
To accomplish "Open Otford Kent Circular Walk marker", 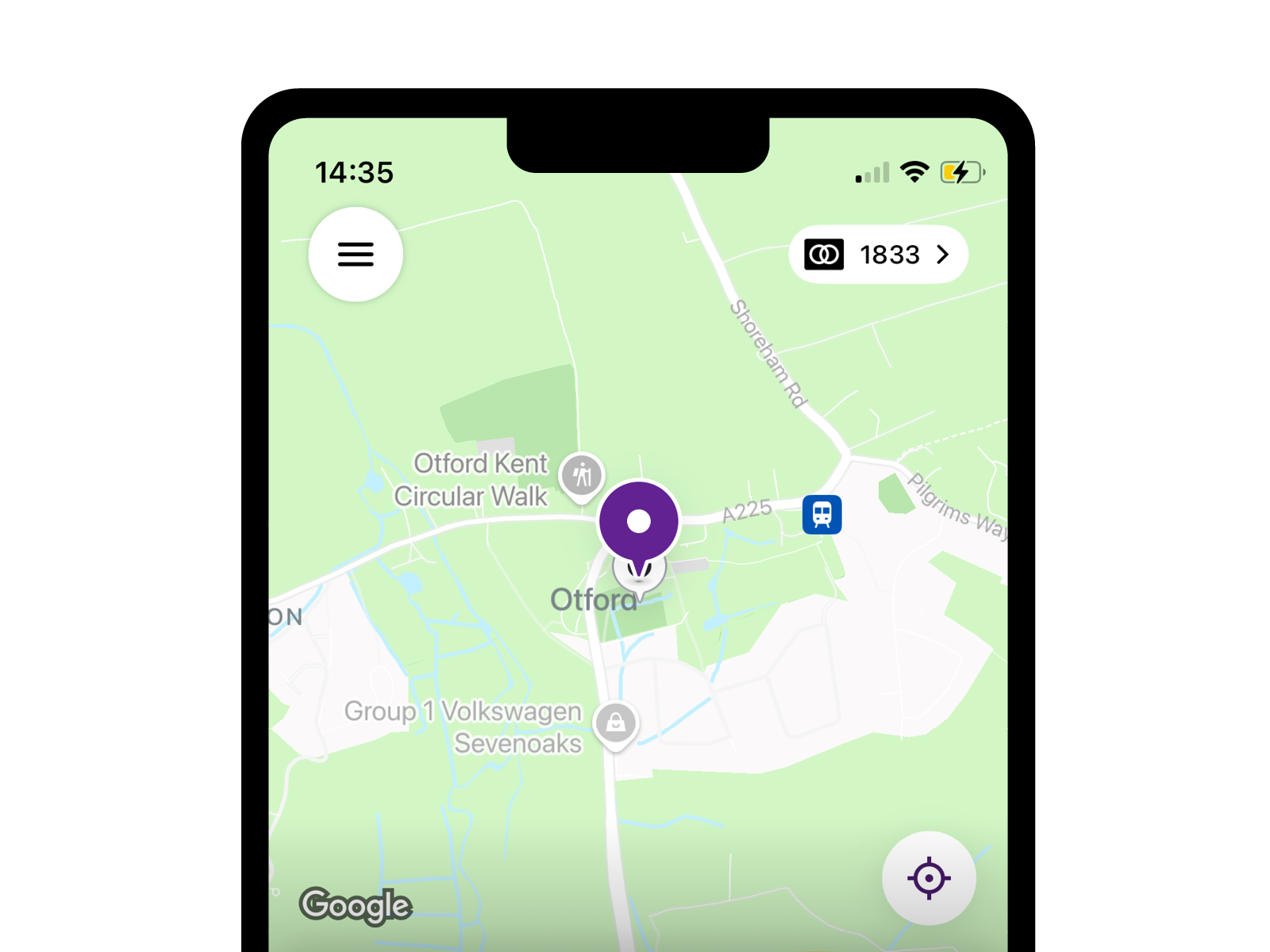I will [582, 476].
